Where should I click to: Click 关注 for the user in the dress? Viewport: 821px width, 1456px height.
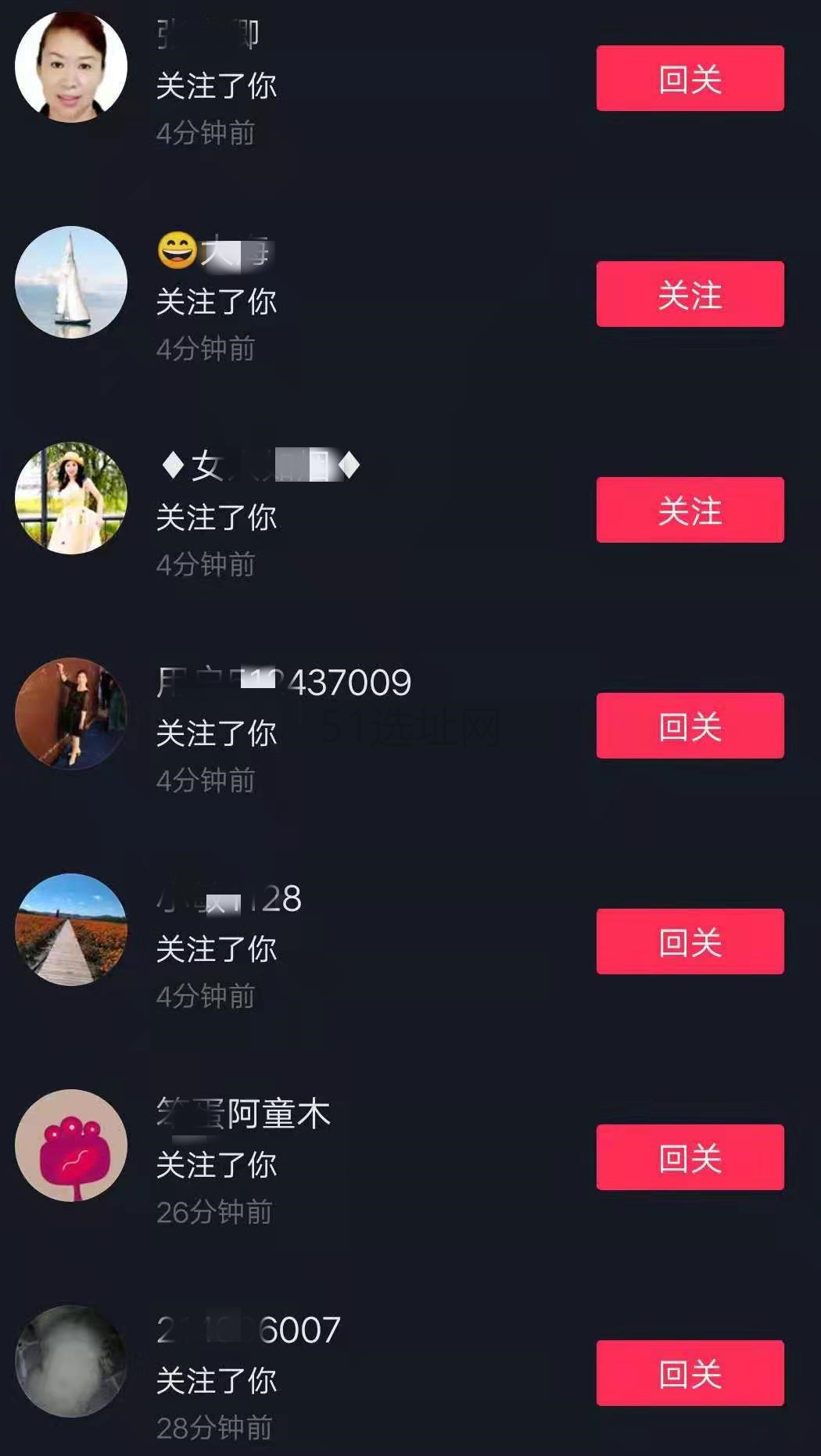click(x=689, y=509)
